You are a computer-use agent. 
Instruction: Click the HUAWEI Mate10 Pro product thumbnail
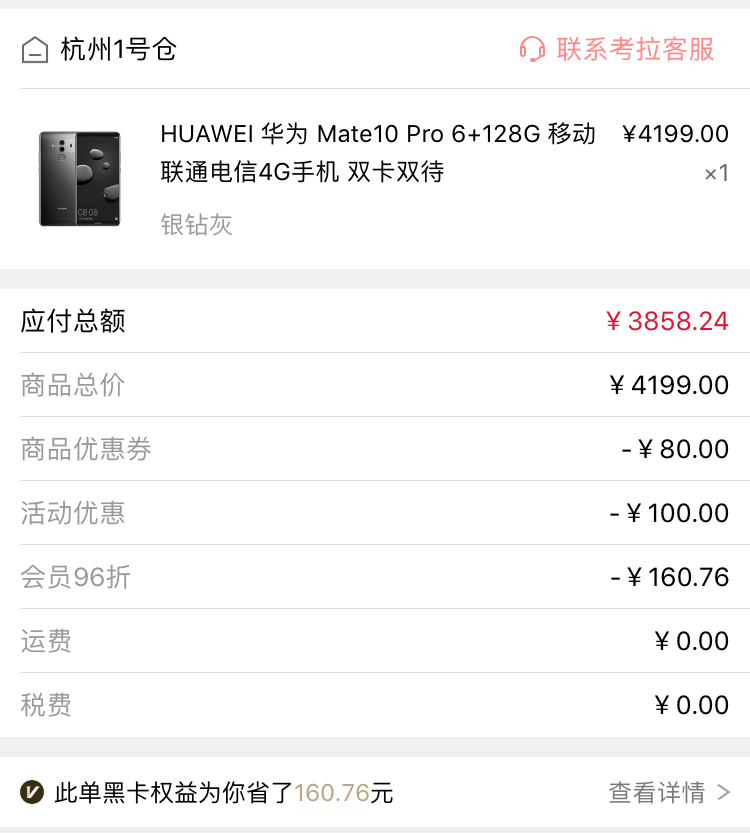click(x=80, y=176)
